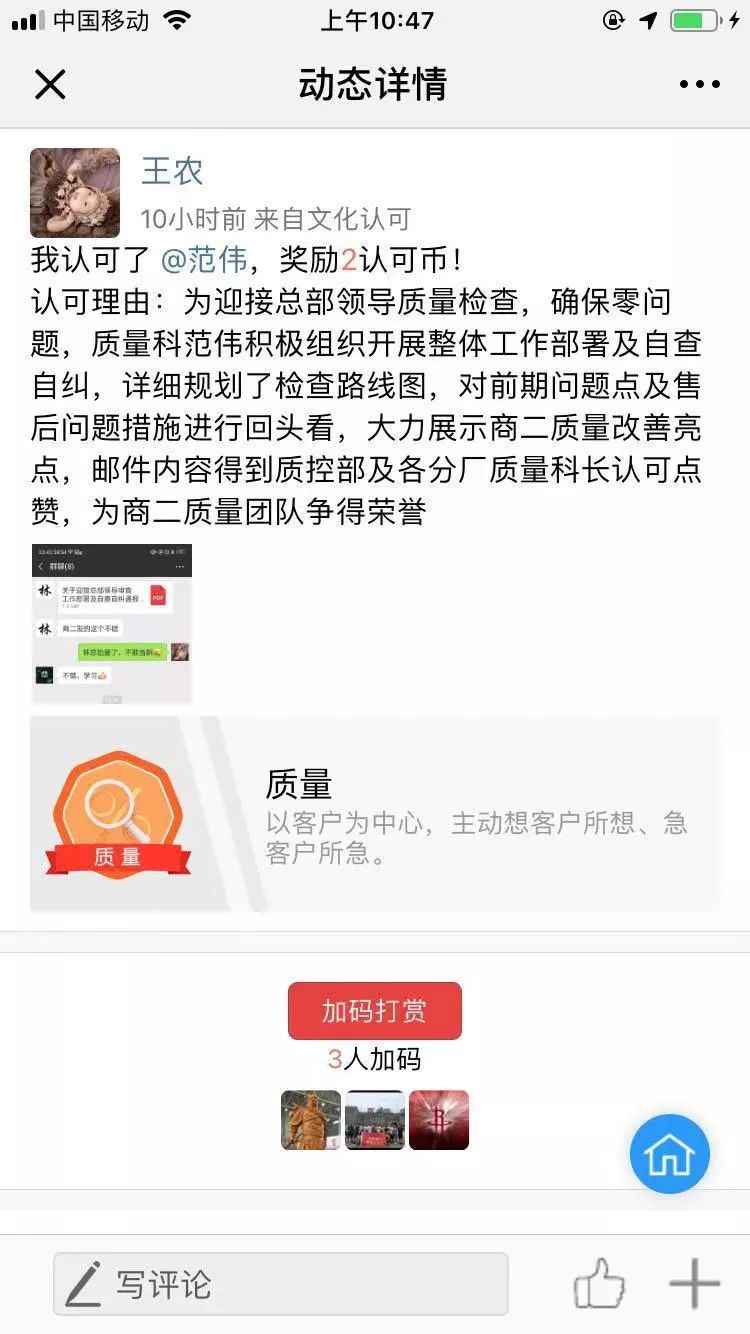This screenshot has width=750, height=1334.
Task: Tap the plus icon in bottom bar
Action: coord(694,1283)
